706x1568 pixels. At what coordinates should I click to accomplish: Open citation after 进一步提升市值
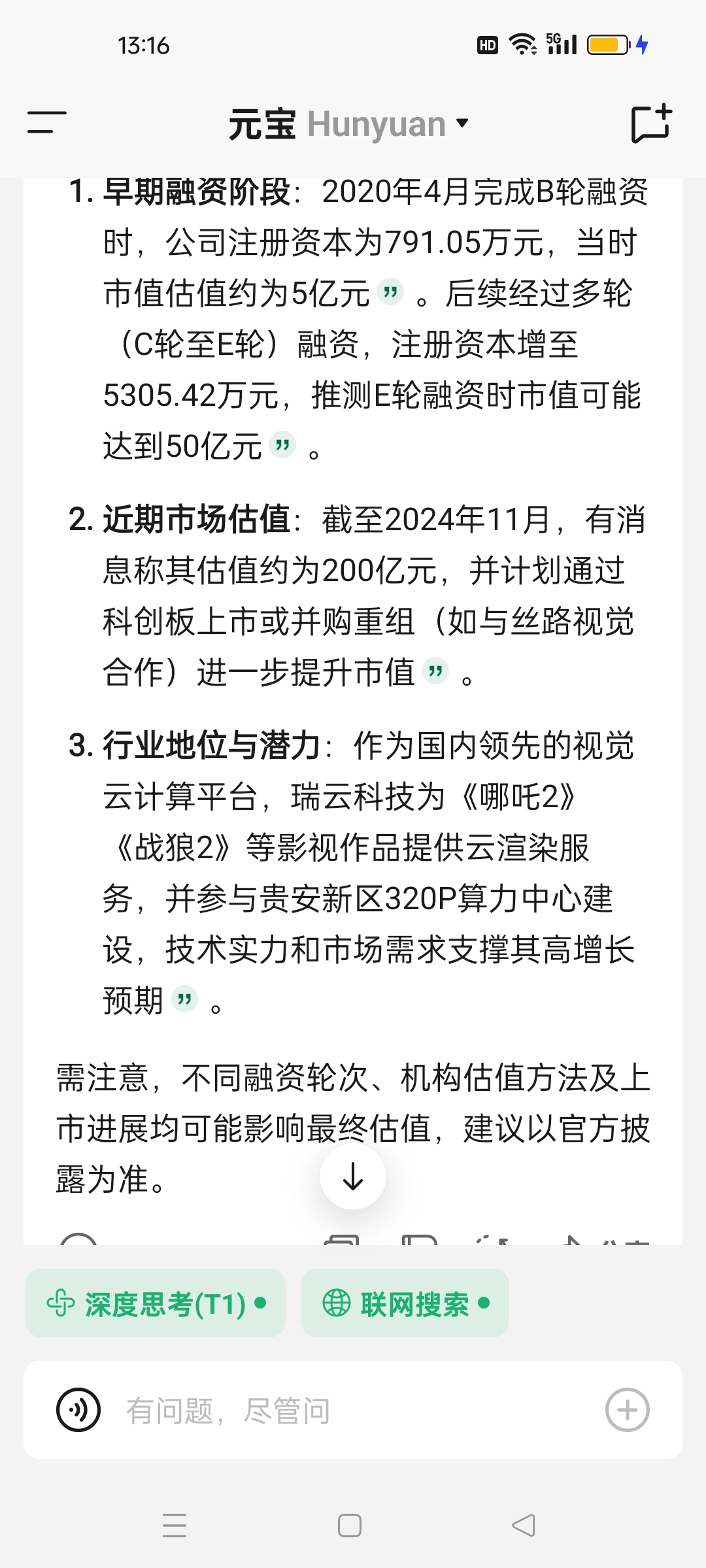(435, 671)
